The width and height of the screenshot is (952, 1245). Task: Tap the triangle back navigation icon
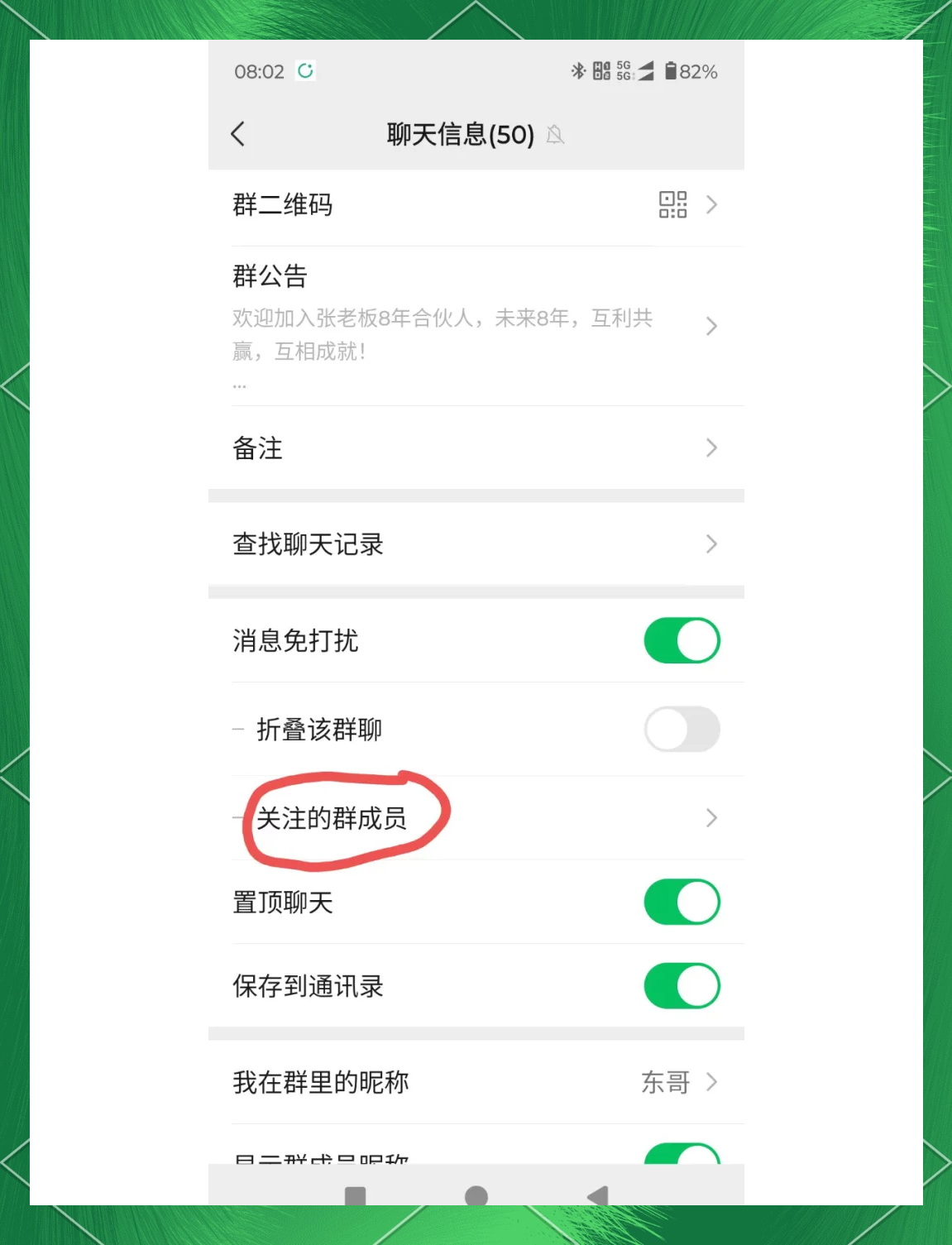point(597,1194)
